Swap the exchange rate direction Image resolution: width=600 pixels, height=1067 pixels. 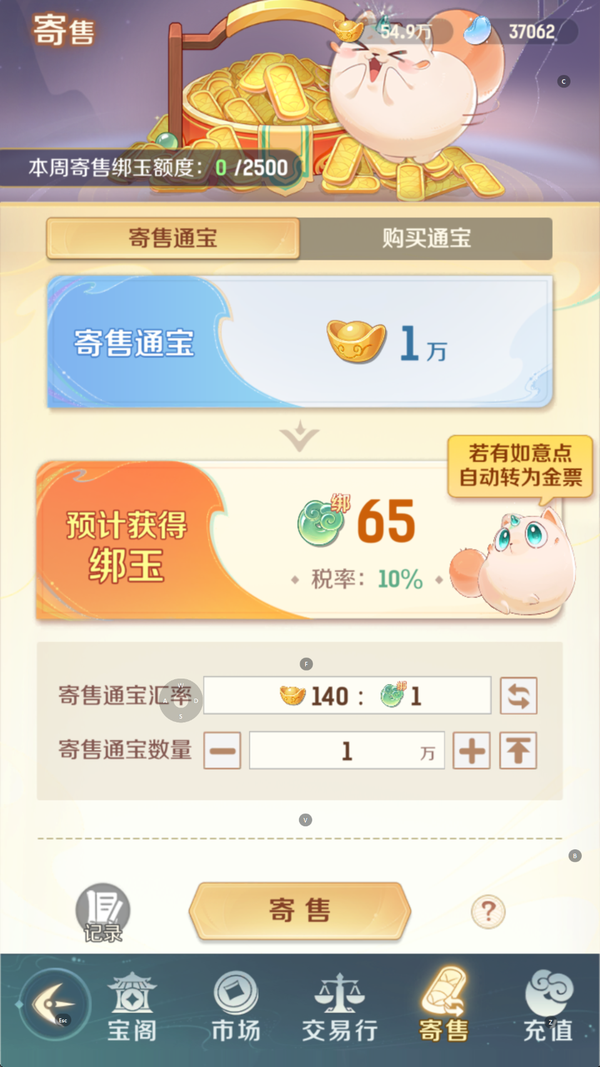518,696
